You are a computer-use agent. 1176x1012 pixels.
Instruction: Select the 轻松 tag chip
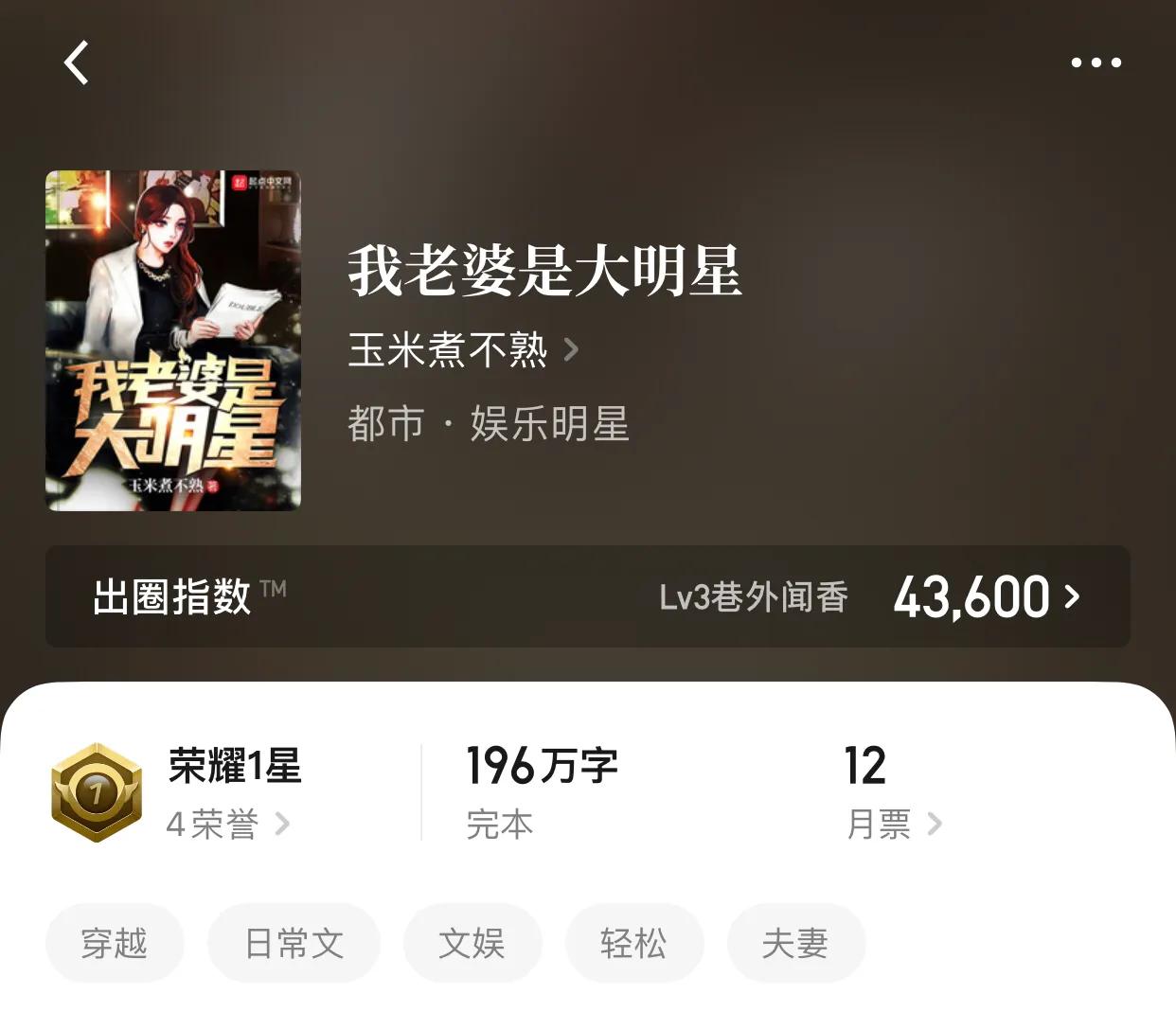[x=634, y=943]
